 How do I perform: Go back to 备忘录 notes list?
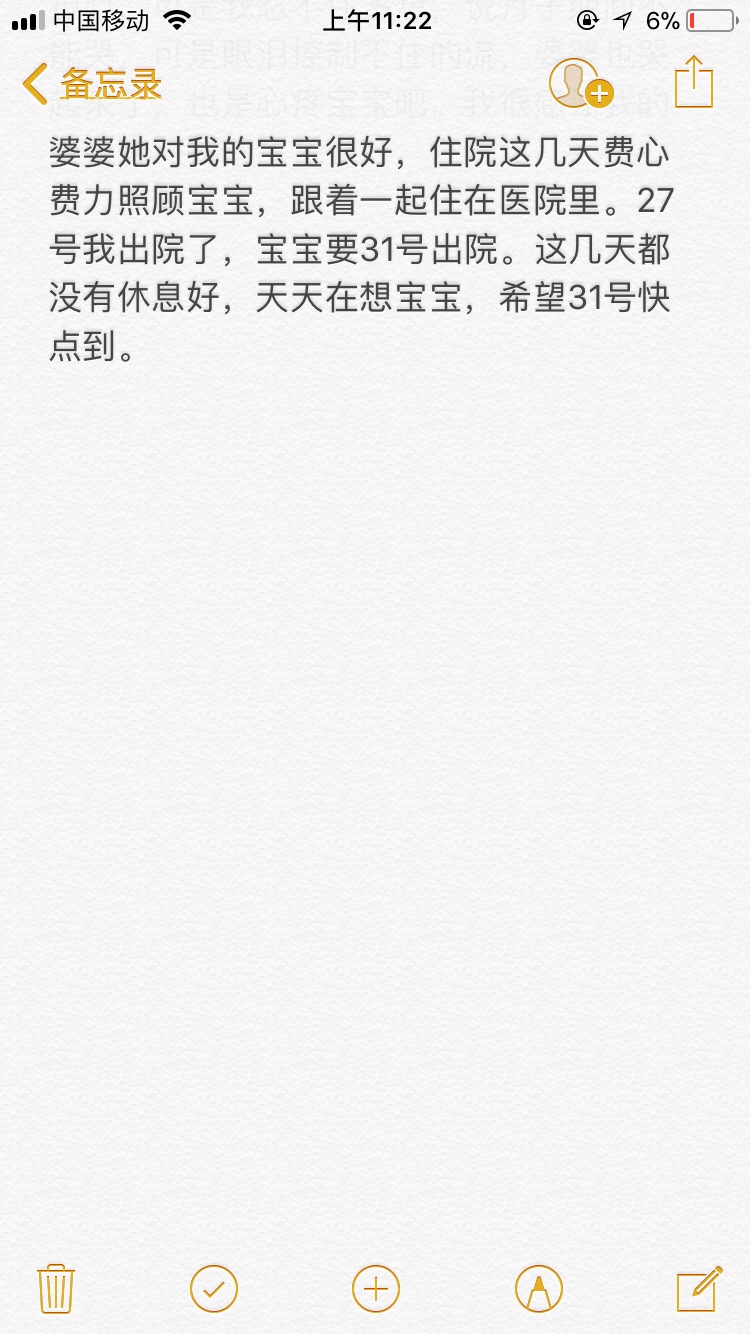92,84
